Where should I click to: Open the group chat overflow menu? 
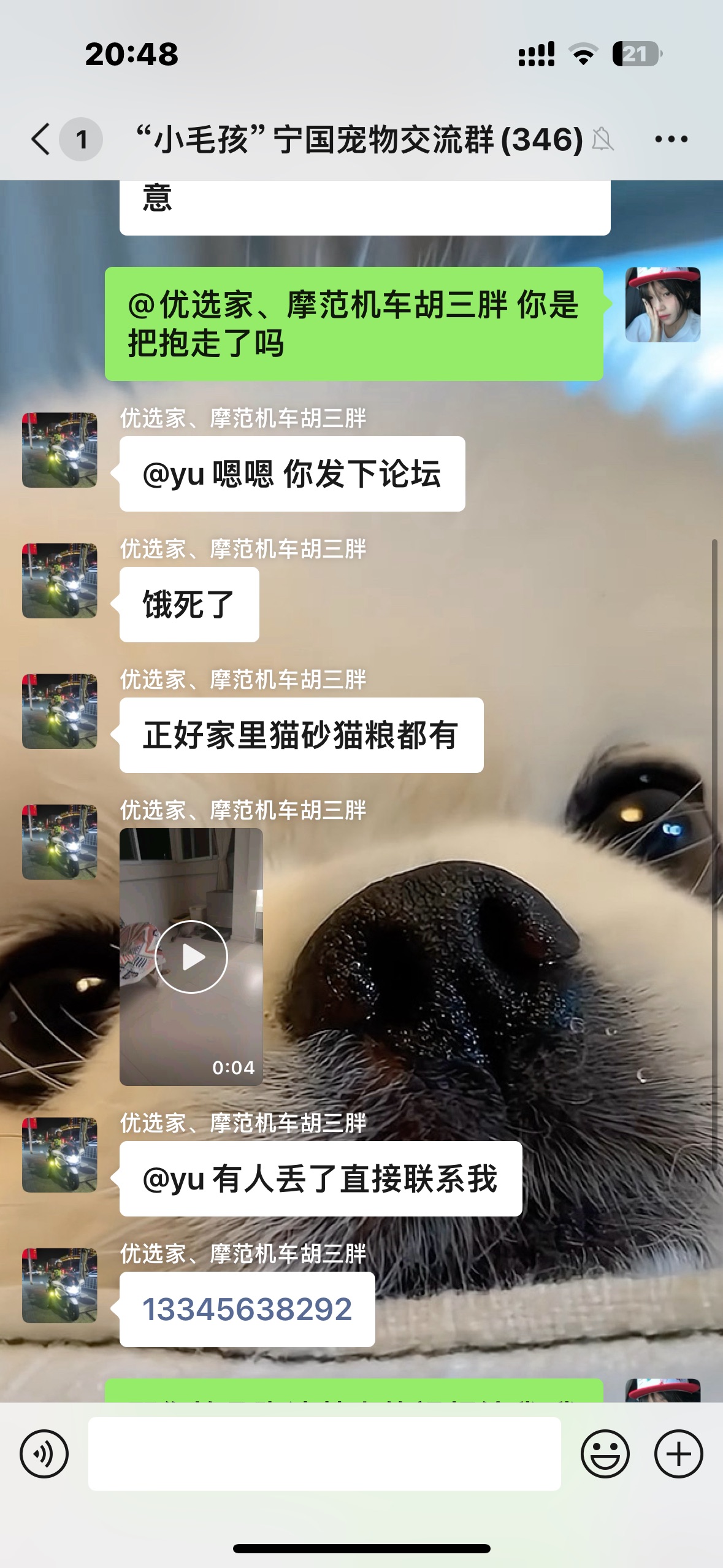tap(671, 139)
